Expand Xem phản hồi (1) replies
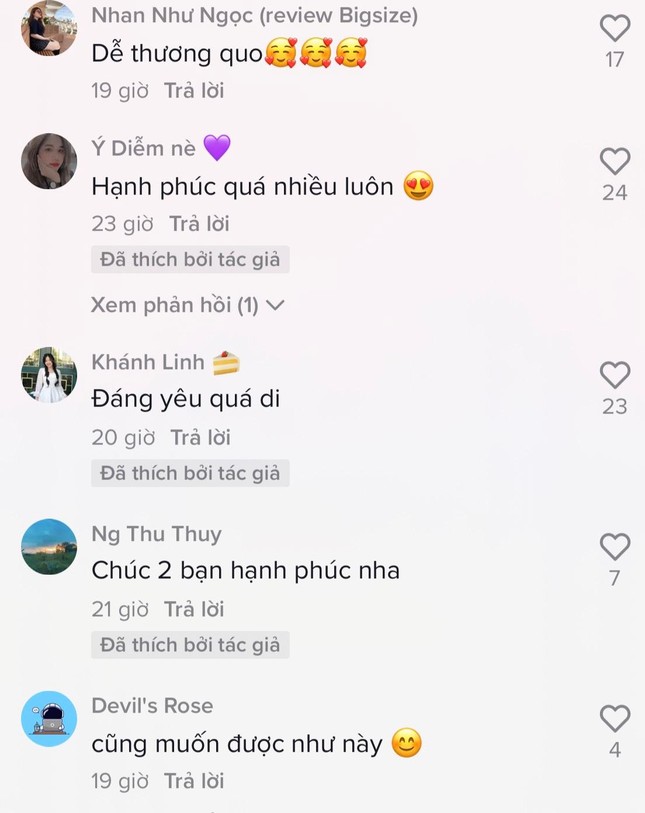The image size is (645, 813). pyautogui.click(x=188, y=305)
